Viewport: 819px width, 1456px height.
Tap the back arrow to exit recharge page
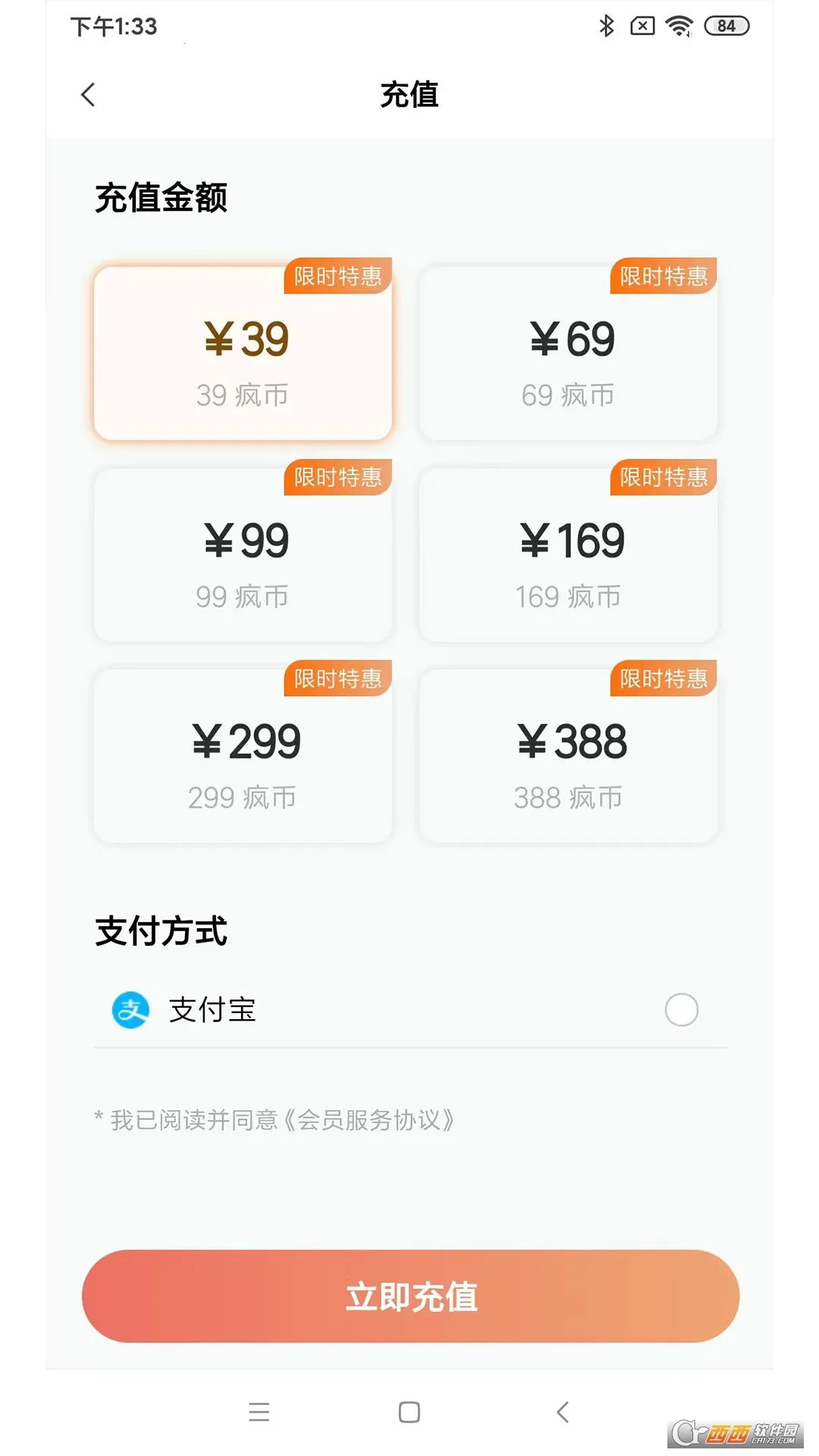pos(88,96)
